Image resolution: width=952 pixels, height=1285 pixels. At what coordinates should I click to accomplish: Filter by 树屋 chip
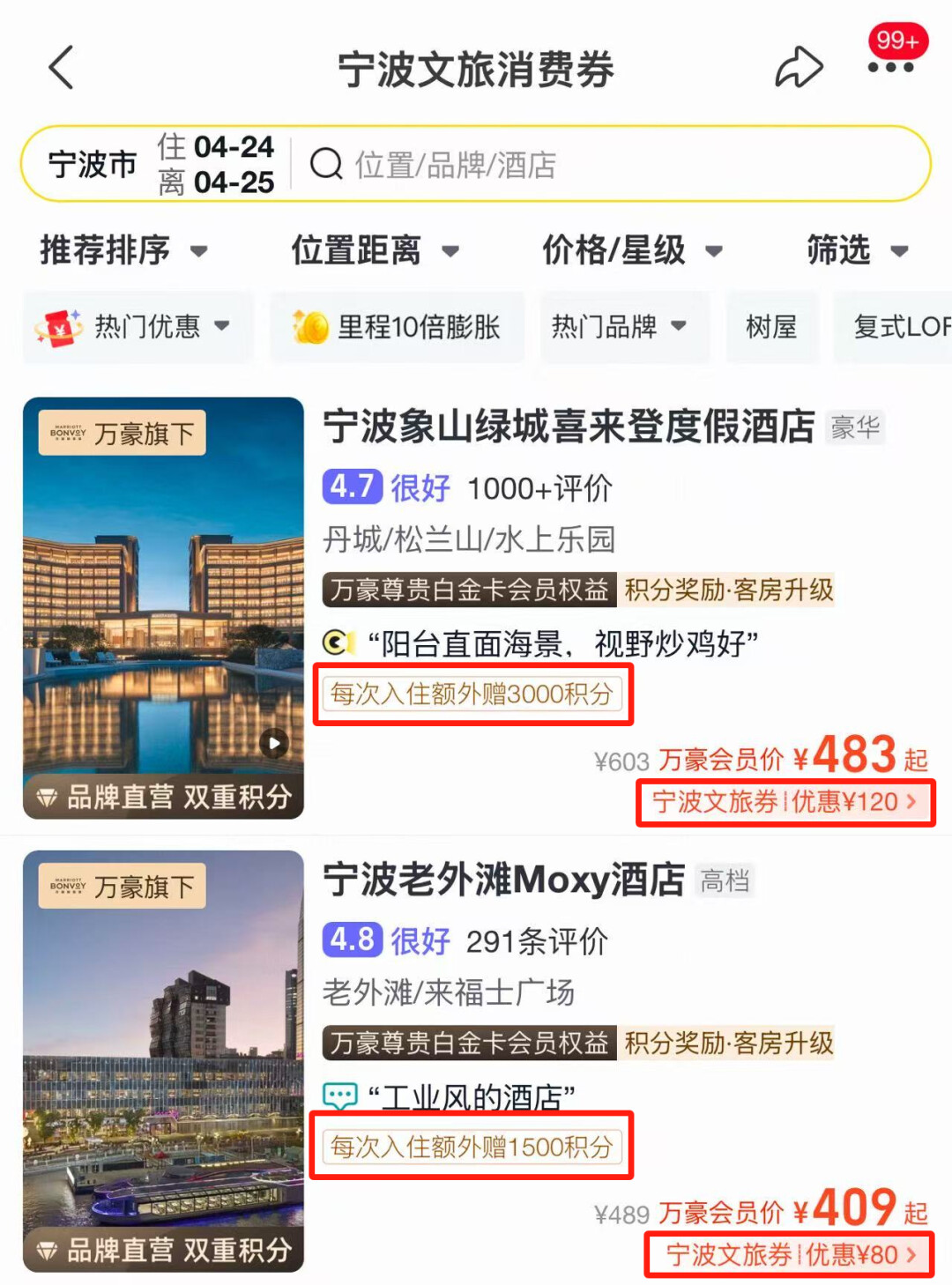click(771, 327)
